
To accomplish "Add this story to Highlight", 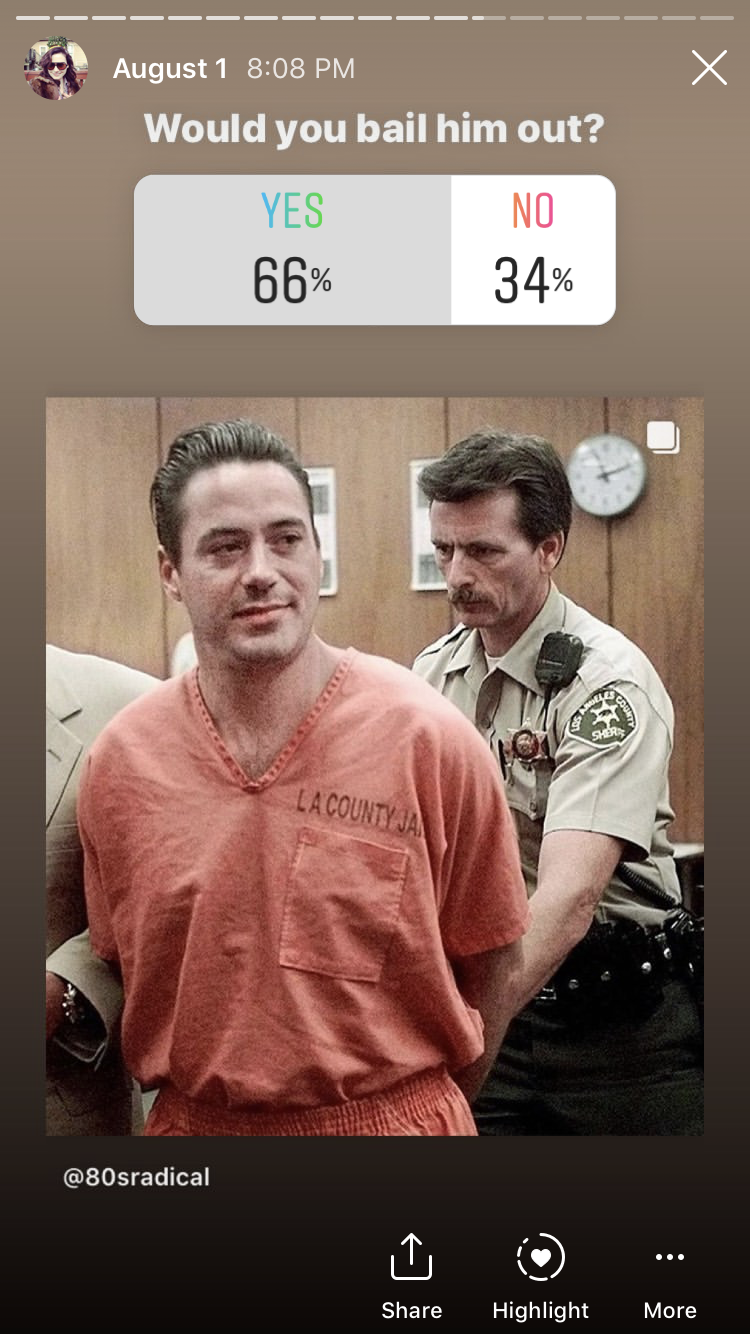I will click(540, 1274).
